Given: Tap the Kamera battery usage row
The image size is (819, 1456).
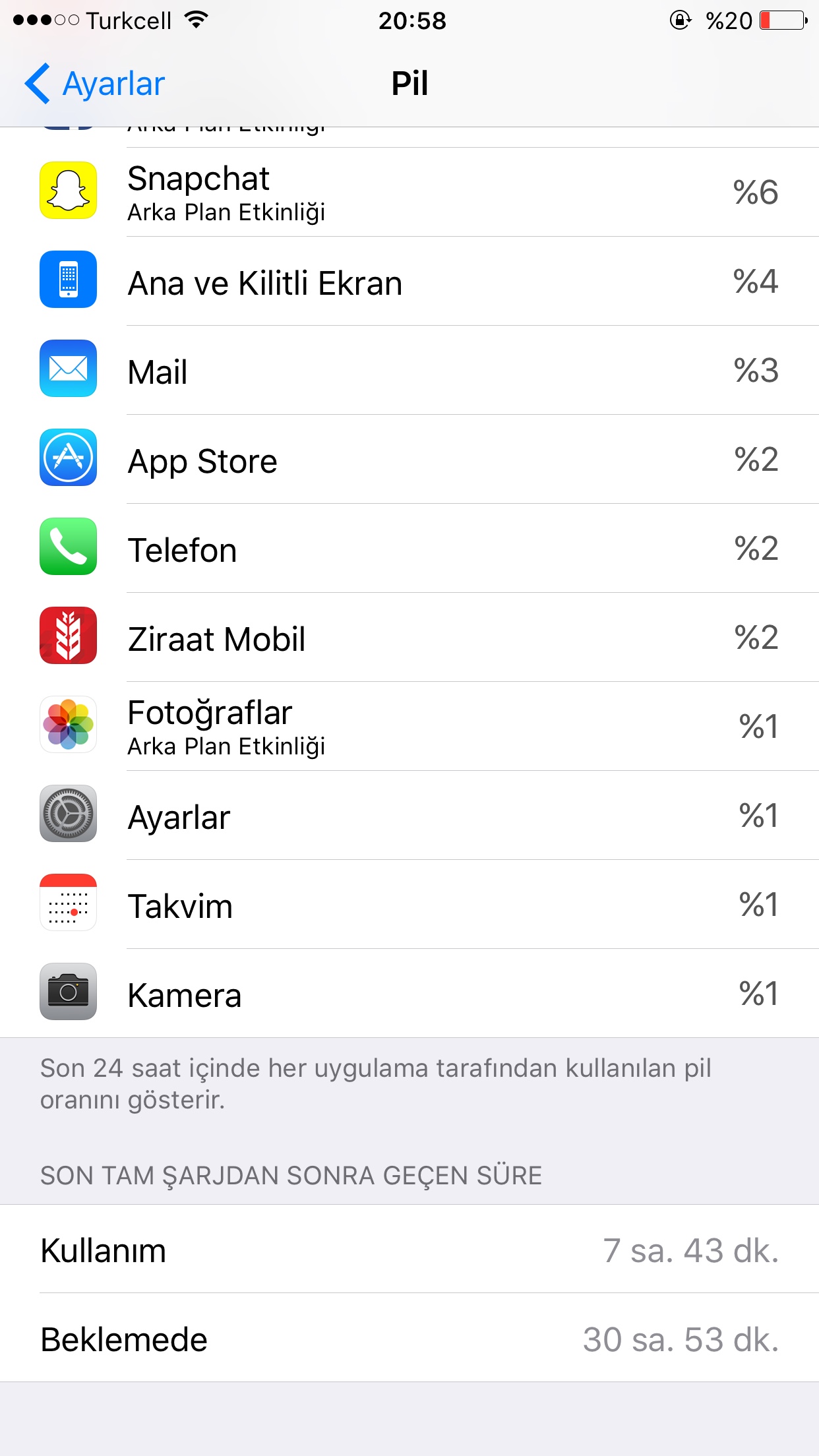Looking at the screenshot, I should tap(409, 994).
